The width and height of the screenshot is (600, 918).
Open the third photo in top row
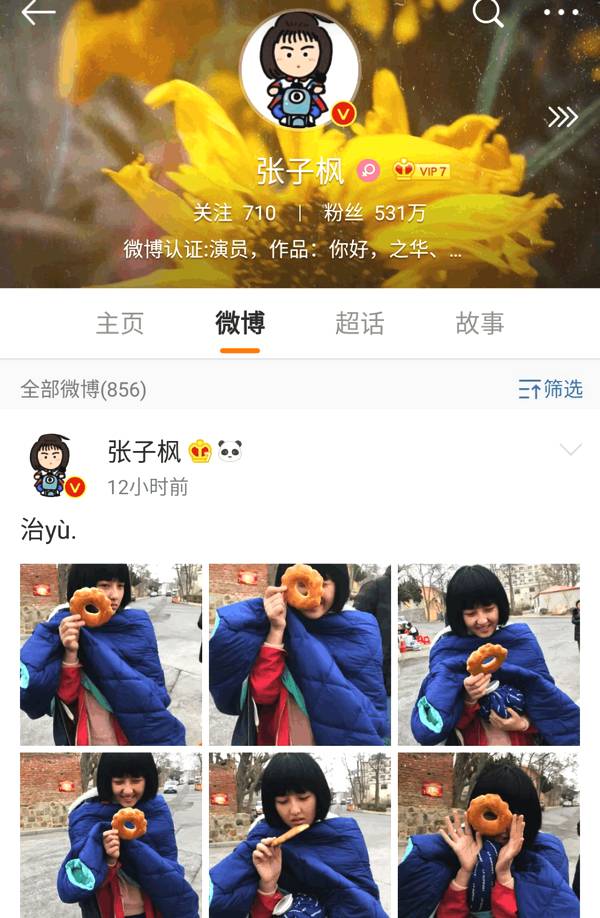[x=488, y=654]
